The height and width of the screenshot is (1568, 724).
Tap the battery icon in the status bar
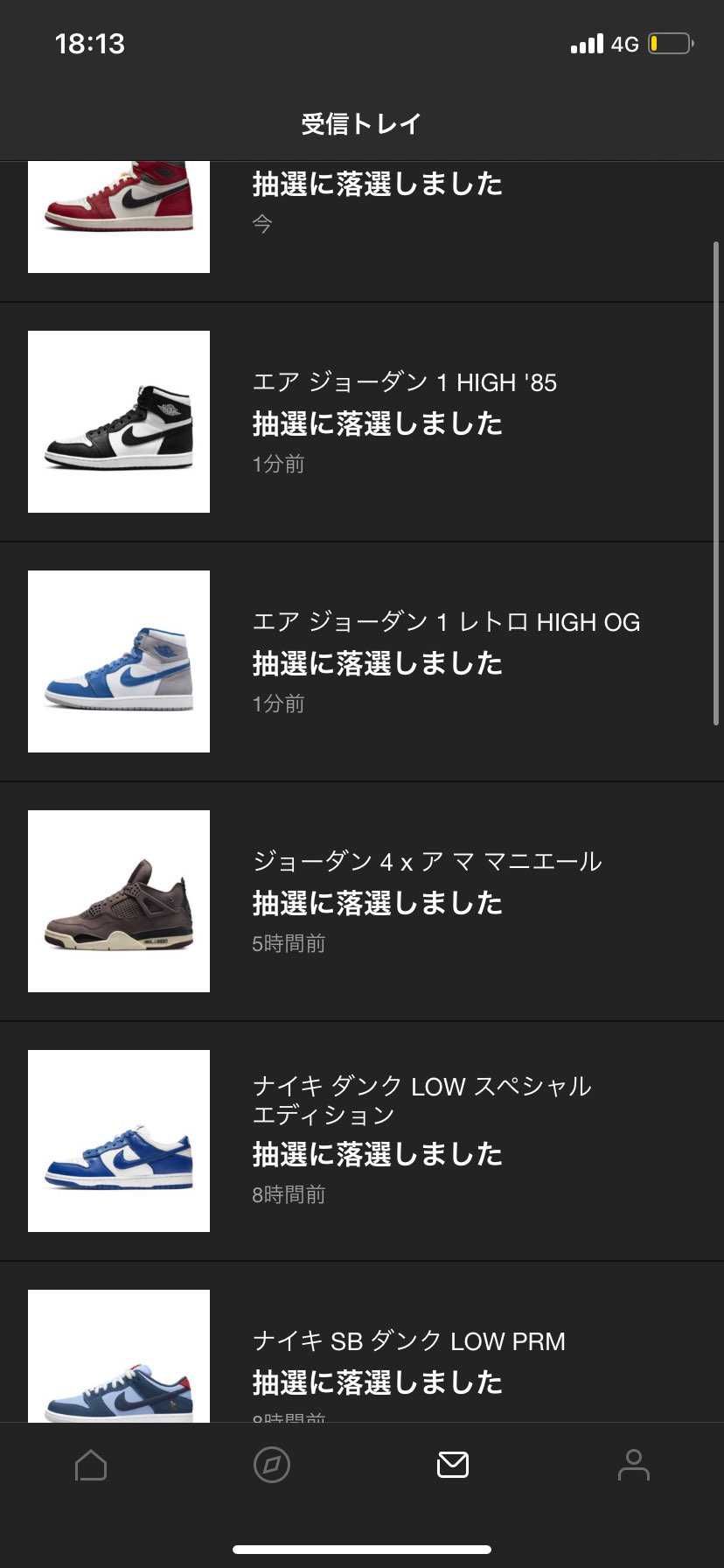coord(670,43)
